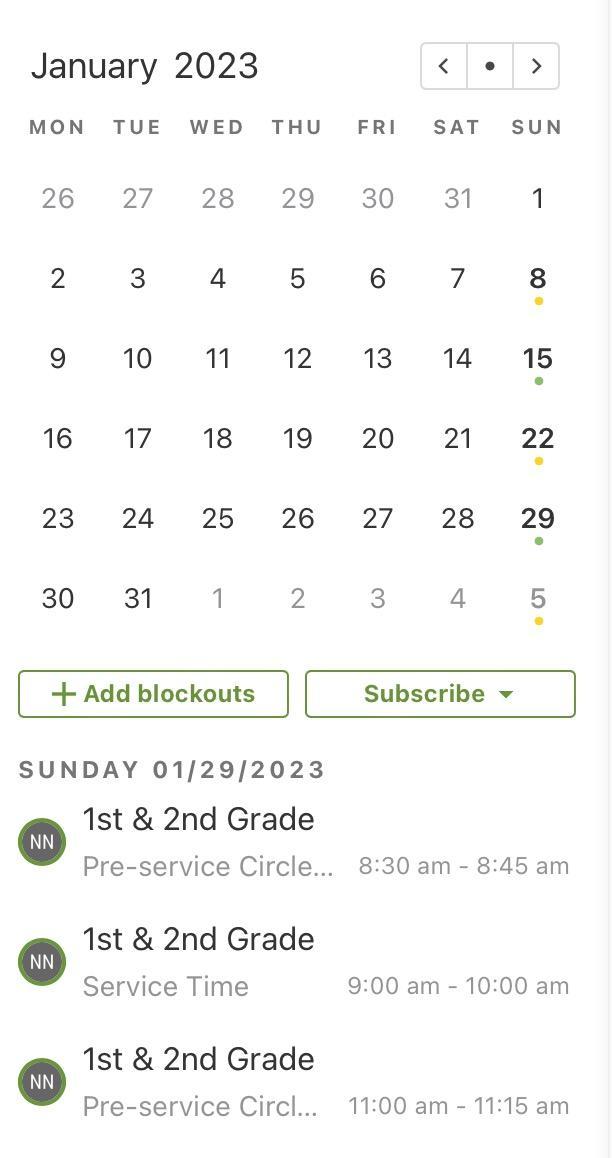This screenshot has height=1158, width=612.
Task: Go to the next month
Action: pos(536,67)
